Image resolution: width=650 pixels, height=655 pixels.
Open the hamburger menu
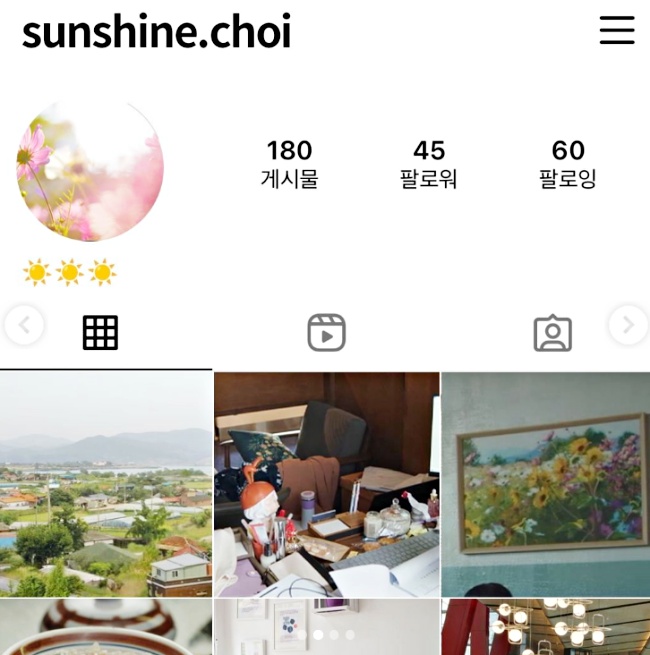pos(617,30)
